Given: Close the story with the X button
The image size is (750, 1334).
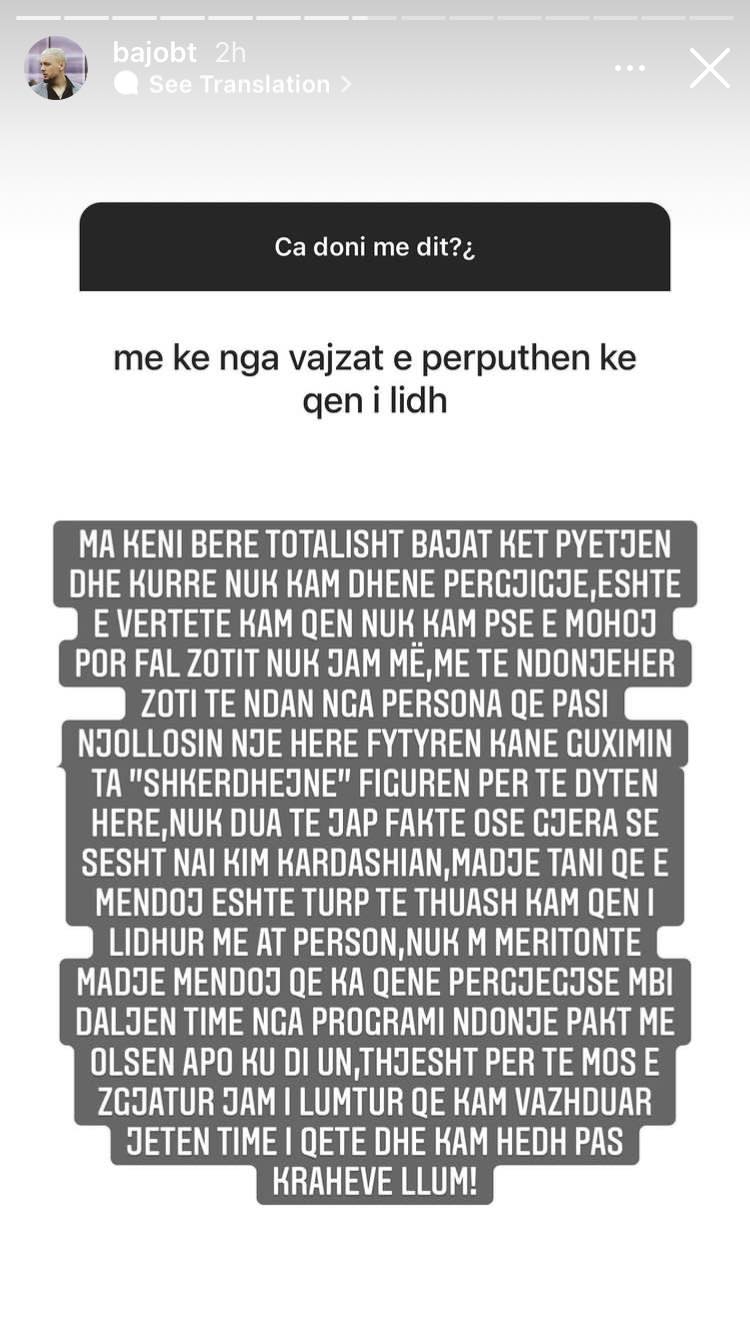Looking at the screenshot, I should 709,69.
